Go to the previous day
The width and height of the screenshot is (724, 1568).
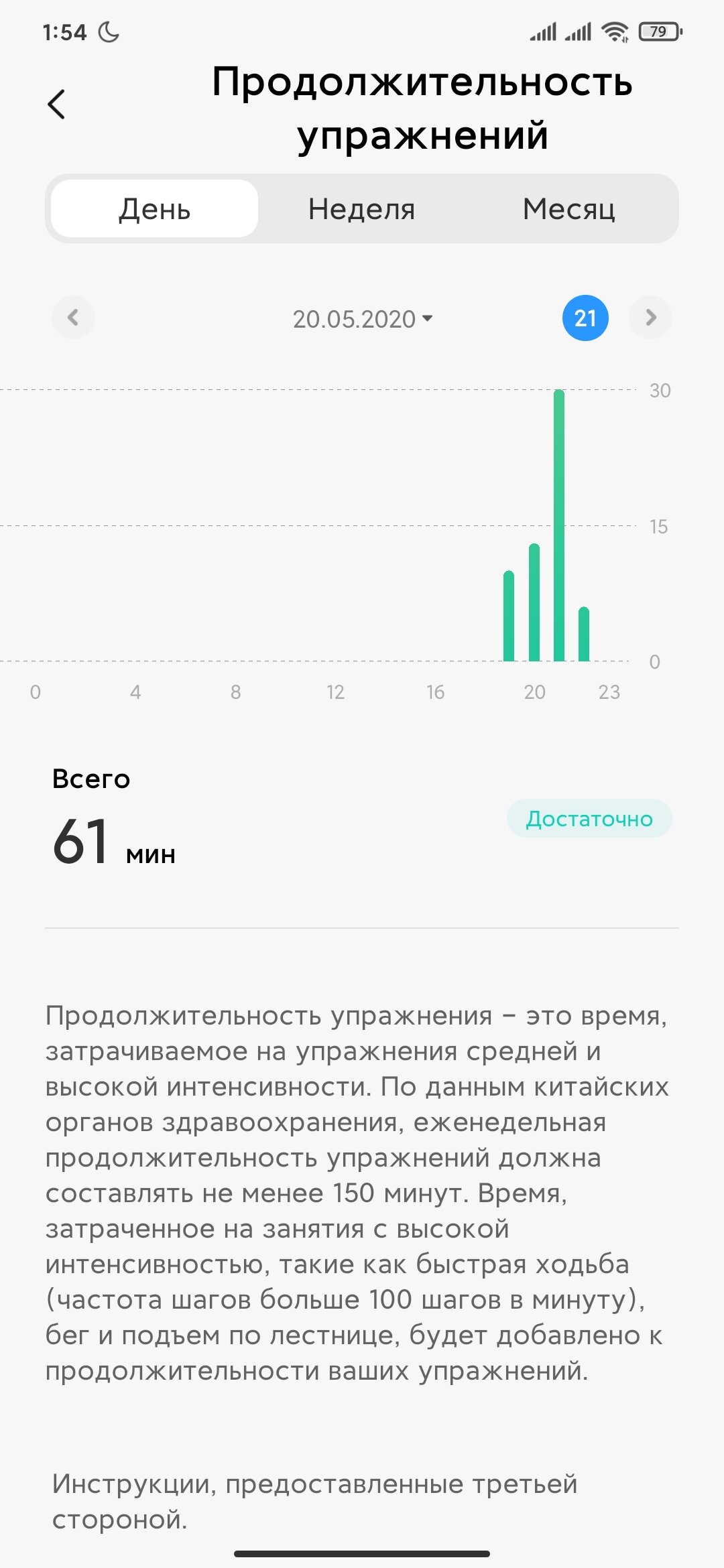(x=73, y=318)
